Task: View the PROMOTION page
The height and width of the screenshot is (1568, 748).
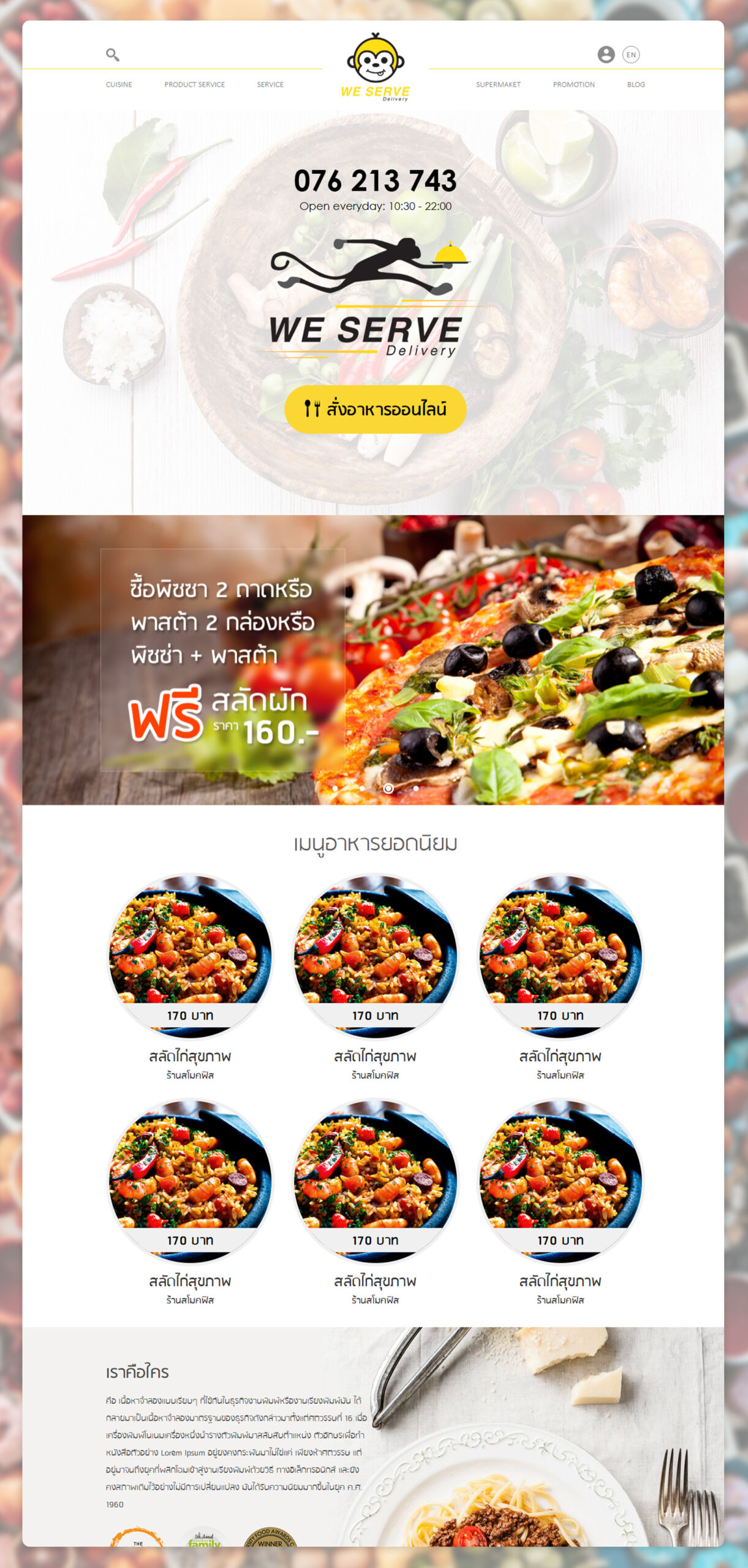Action: click(573, 85)
